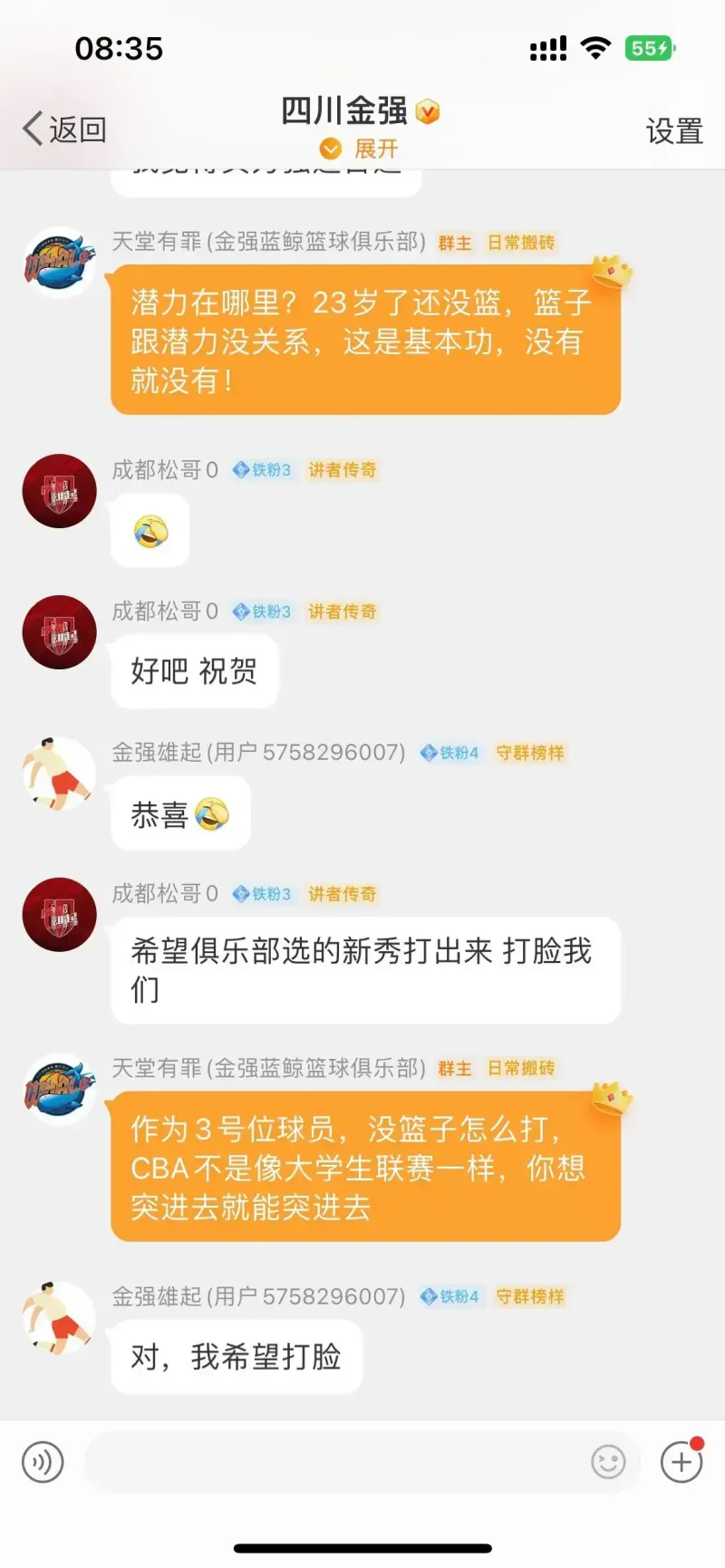Tap the message input field
Image resolution: width=725 pixels, height=1568 pixels.
click(335, 1461)
